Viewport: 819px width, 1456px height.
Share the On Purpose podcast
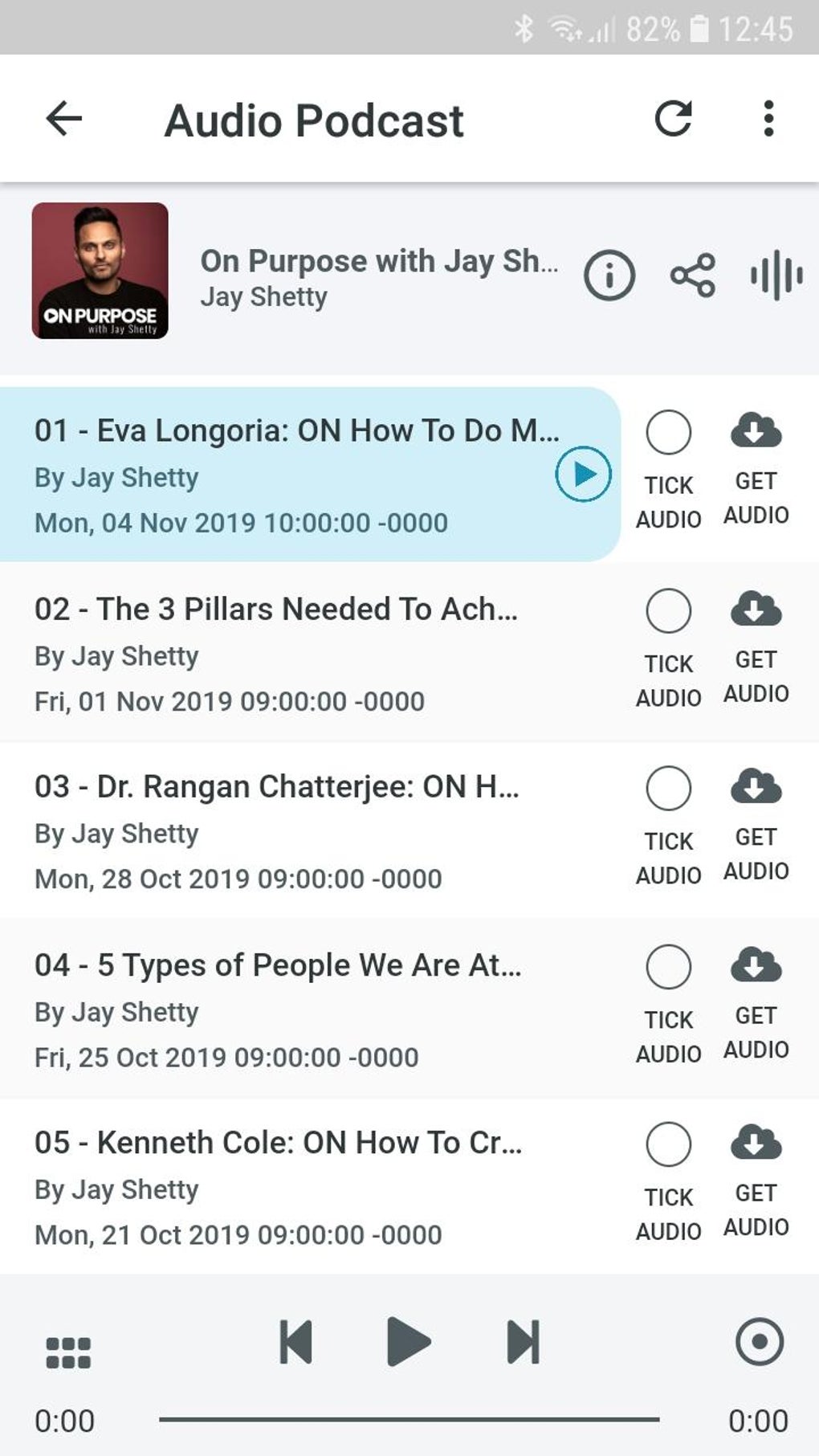coord(692,275)
